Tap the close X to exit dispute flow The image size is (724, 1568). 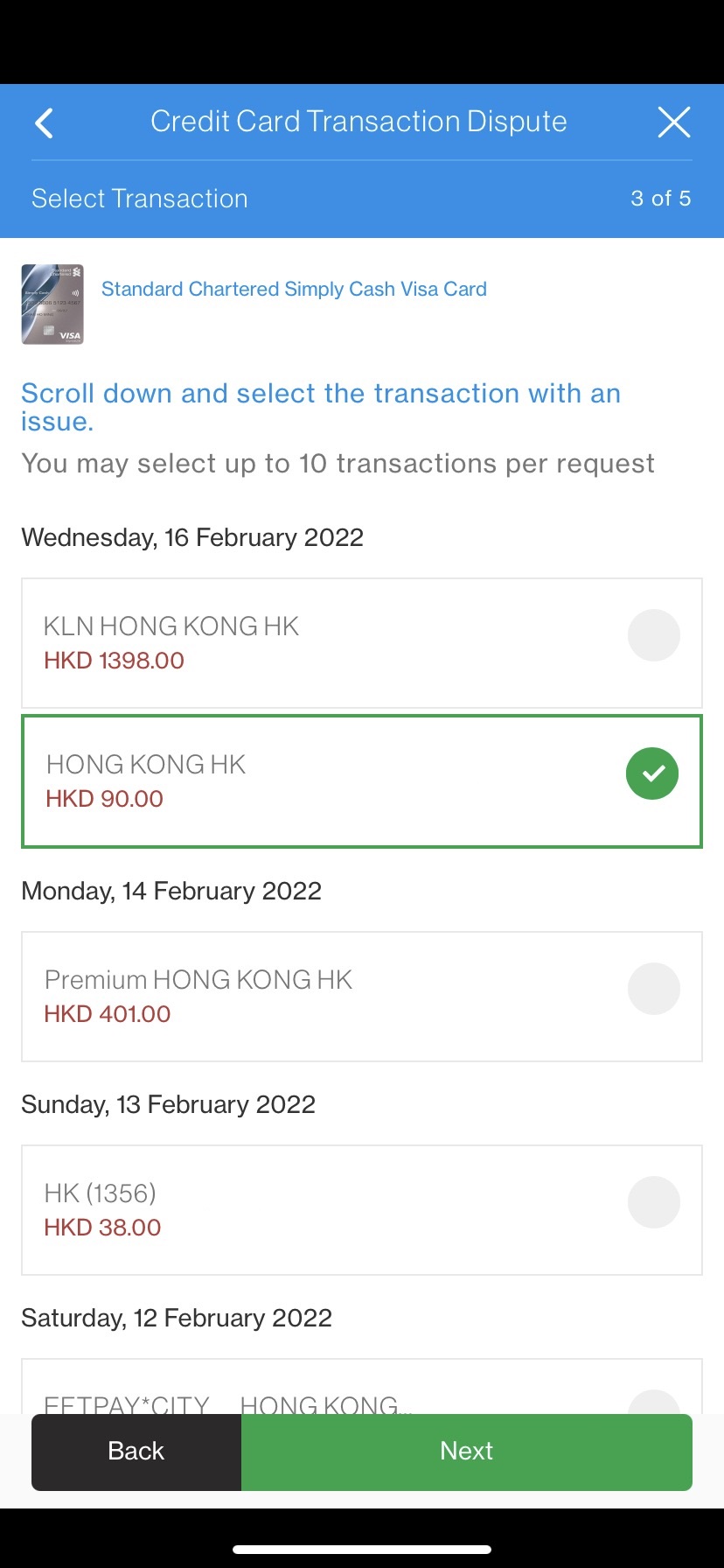pyautogui.click(x=673, y=122)
